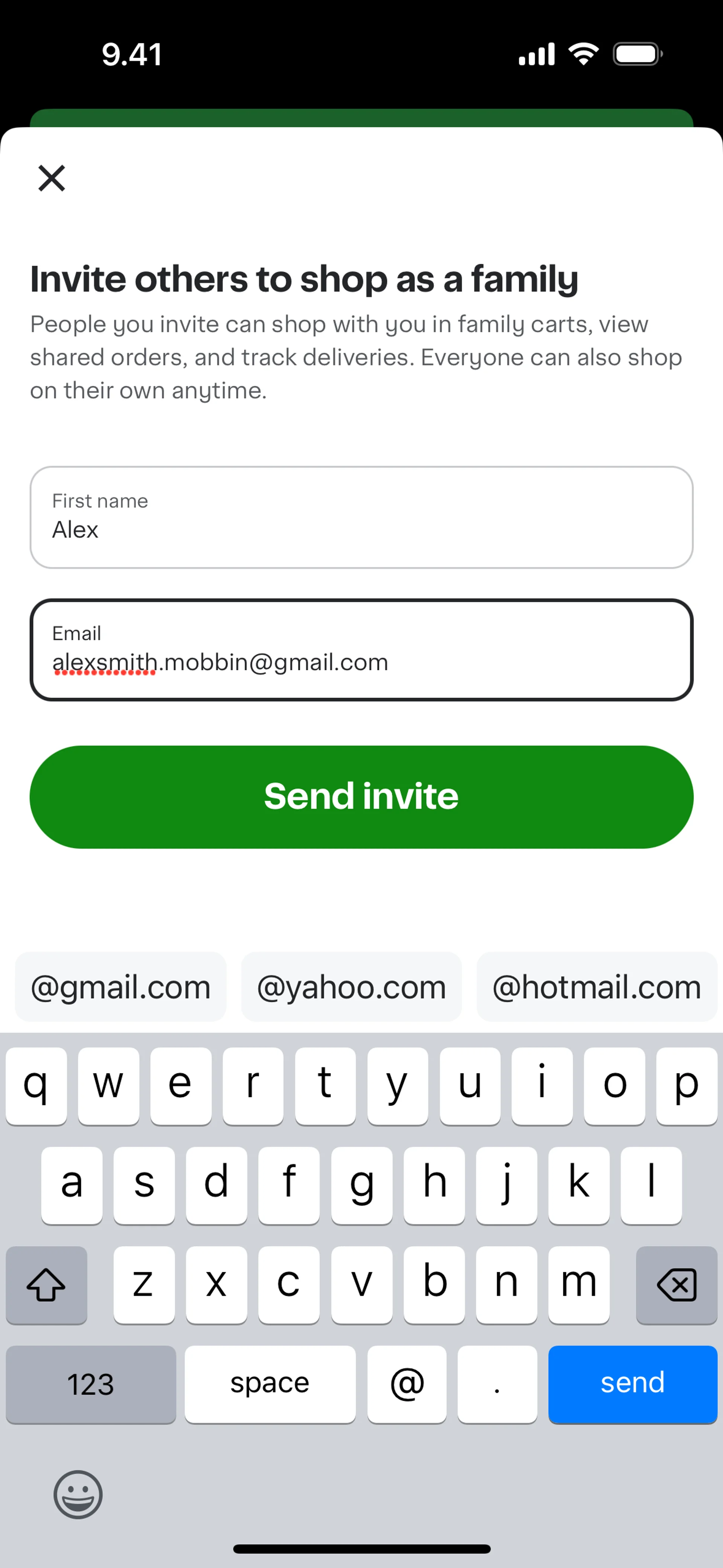This screenshot has width=723, height=1568.
Task: Insert the @hotmail.com suggestion
Action: point(596,987)
